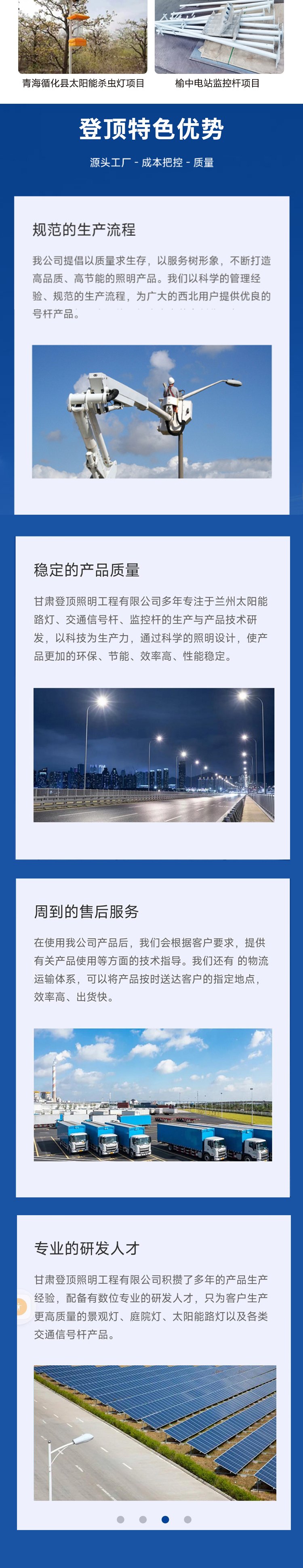Go to the last carousel page dot

[x=188, y=1519]
